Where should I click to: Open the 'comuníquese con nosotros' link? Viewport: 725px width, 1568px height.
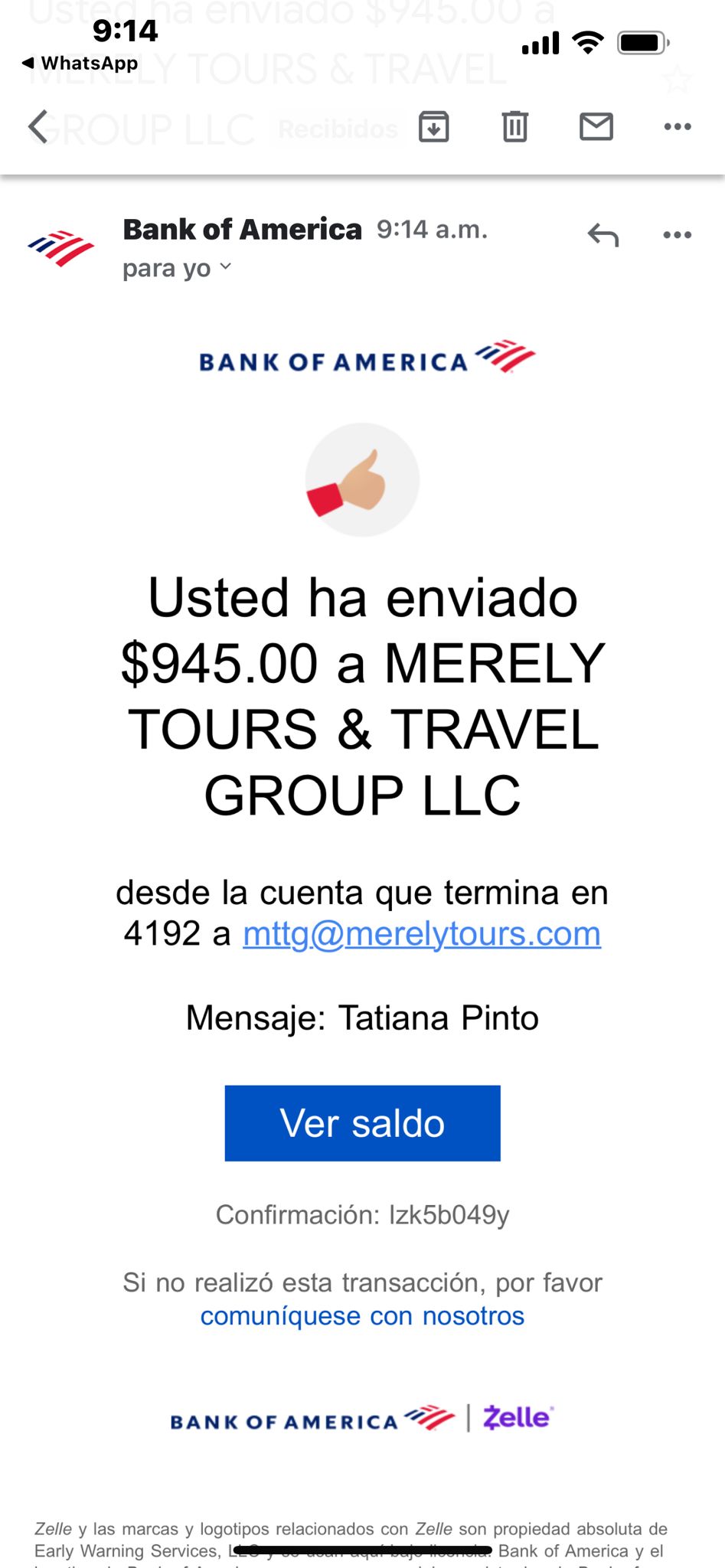pos(362,1315)
